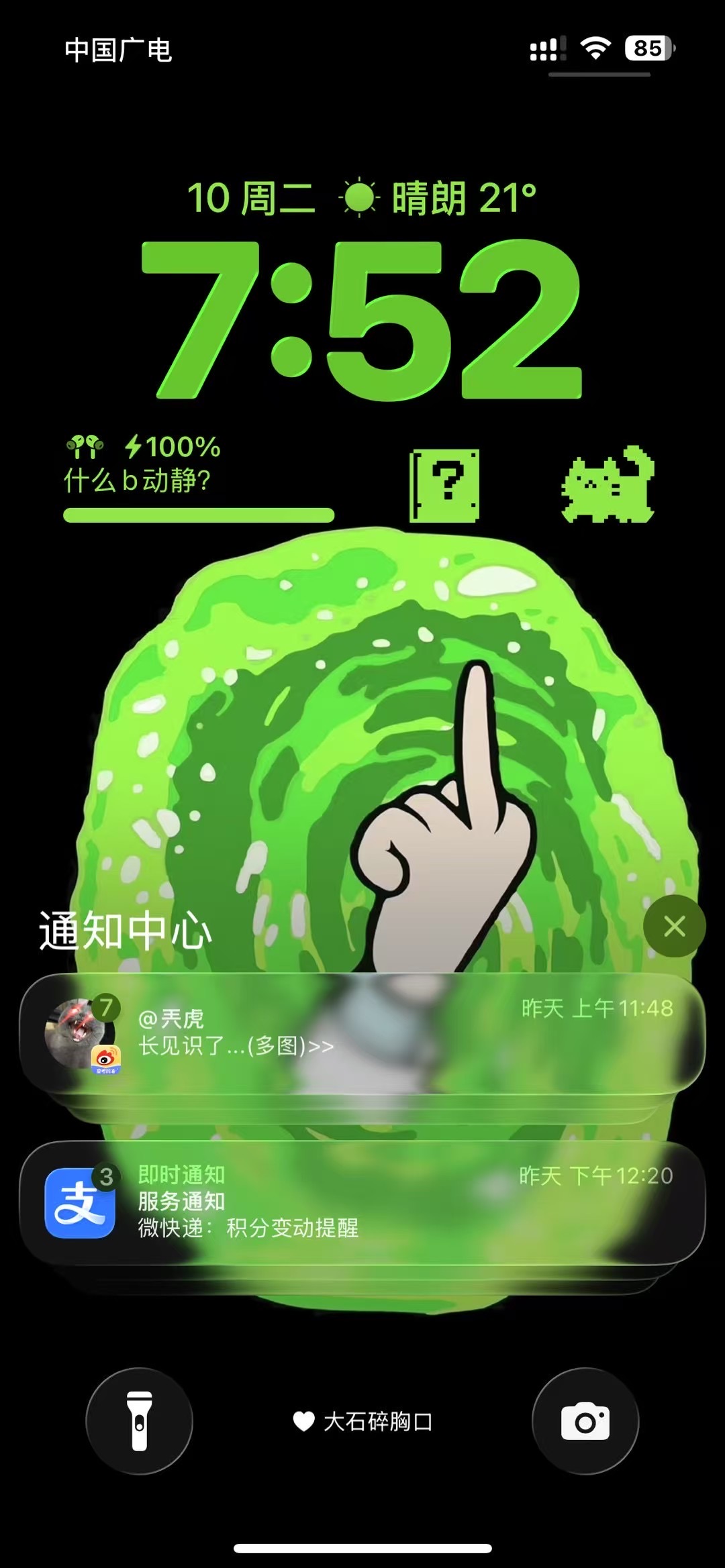Tap the pixel cat widget
Screen dimensions: 725x1568
(608, 484)
